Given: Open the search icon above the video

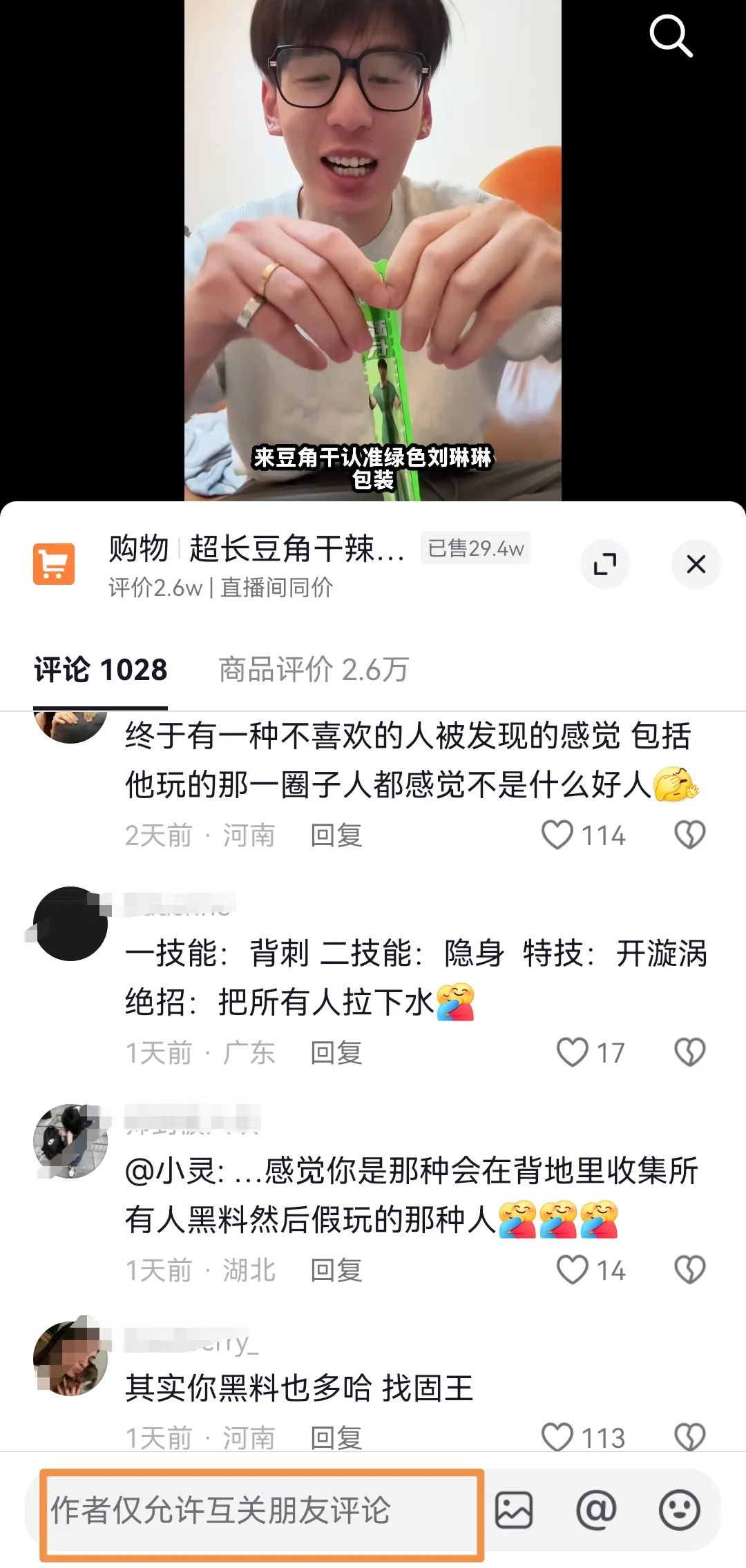Looking at the screenshot, I should 670,36.
